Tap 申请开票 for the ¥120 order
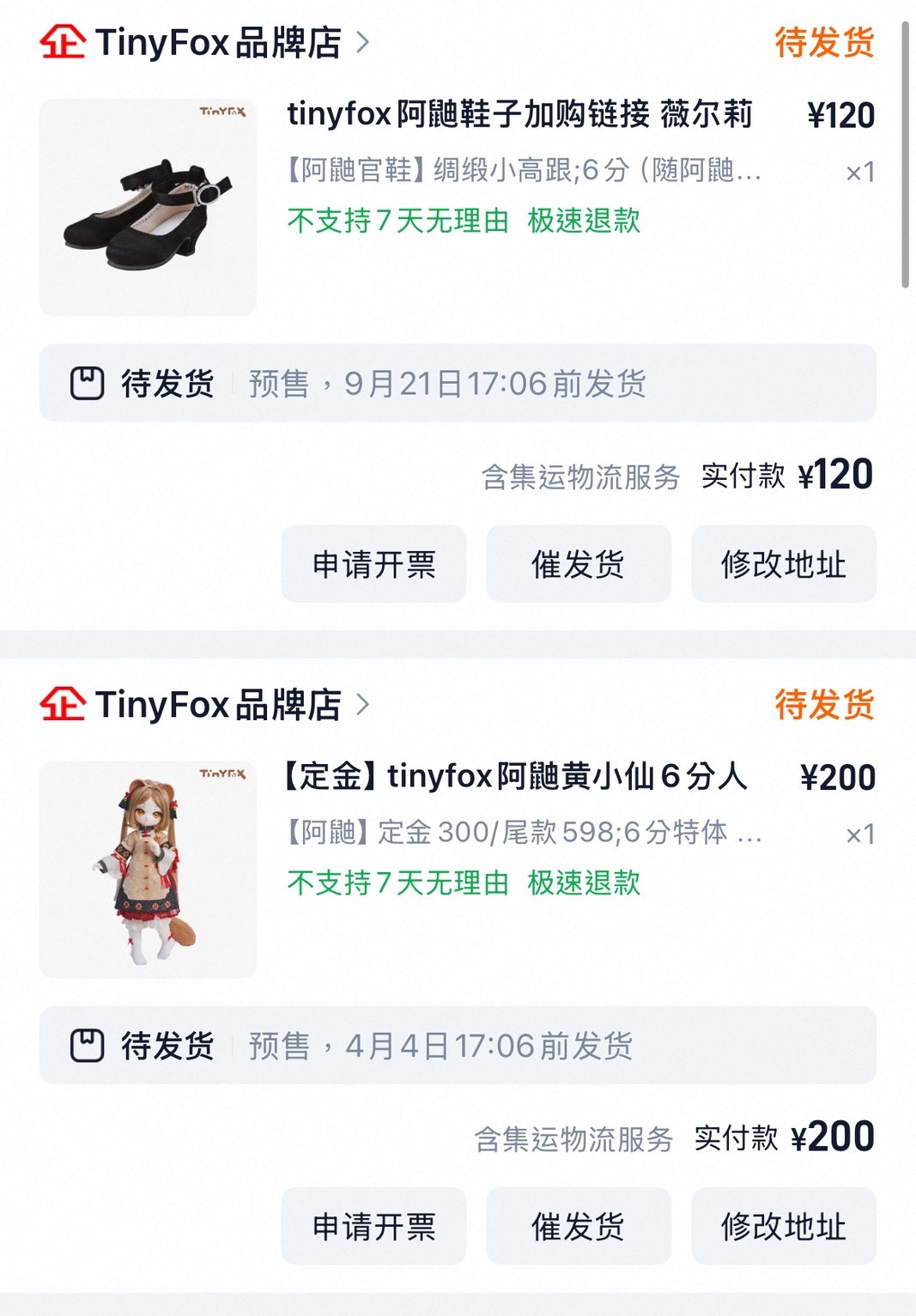916x1316 pixels. pyautogui.click(x=373, y=564)
